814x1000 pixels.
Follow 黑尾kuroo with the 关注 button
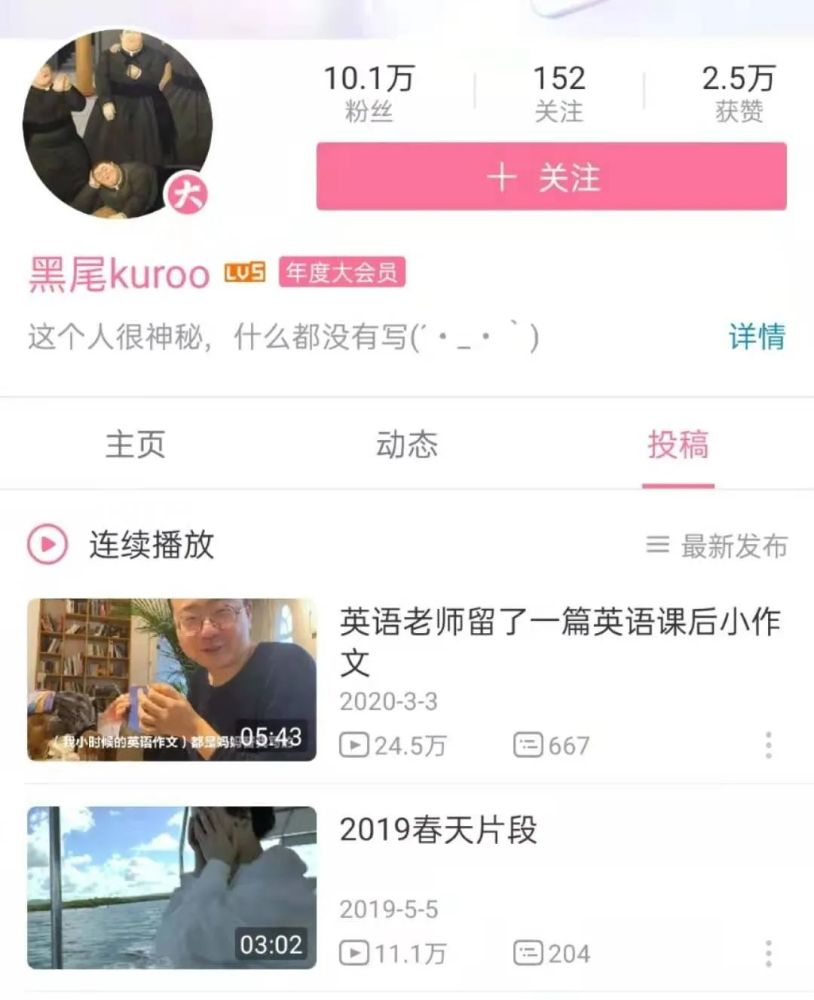(x=551, y=177)
